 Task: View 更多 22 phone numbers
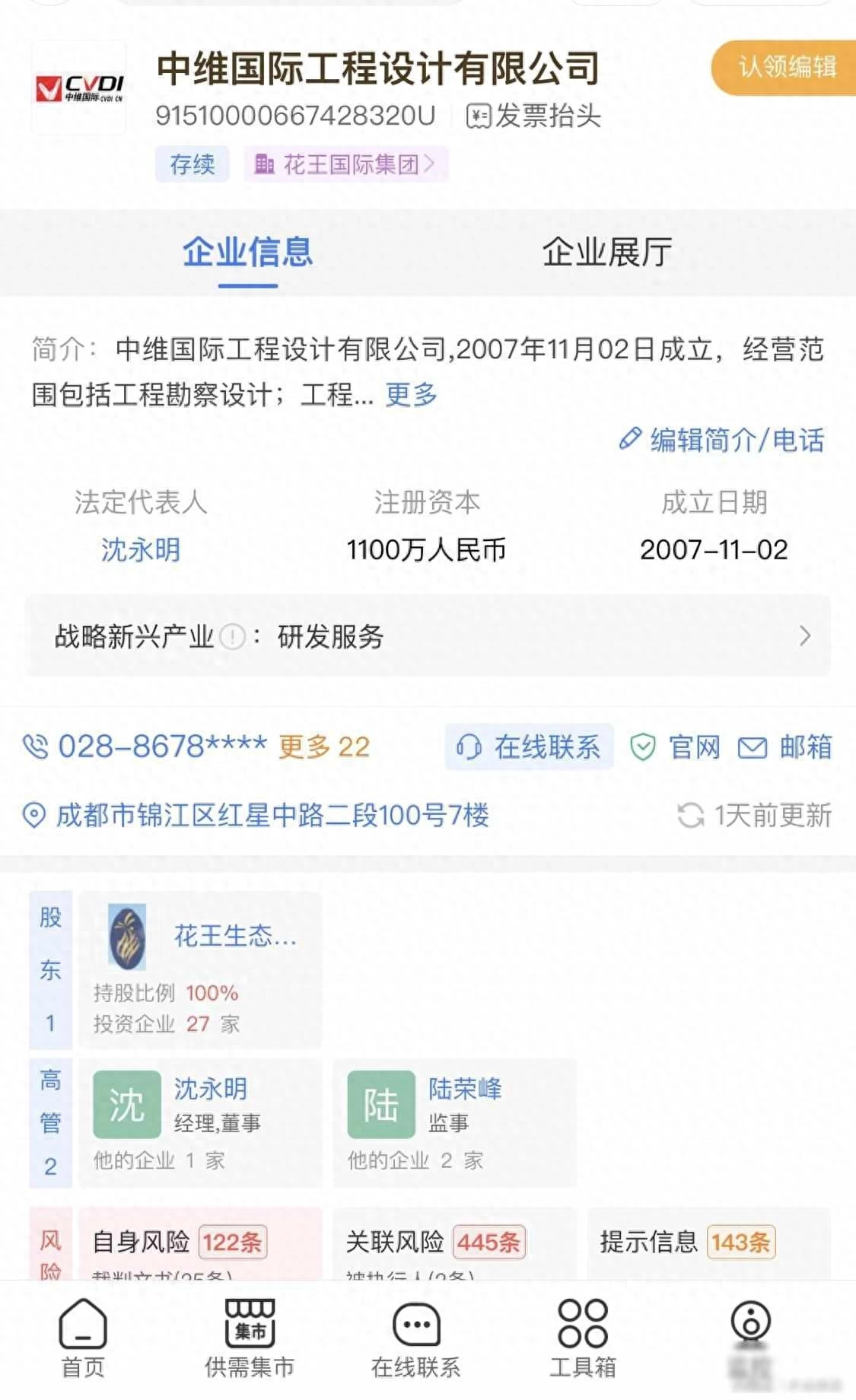click(324, 747)
